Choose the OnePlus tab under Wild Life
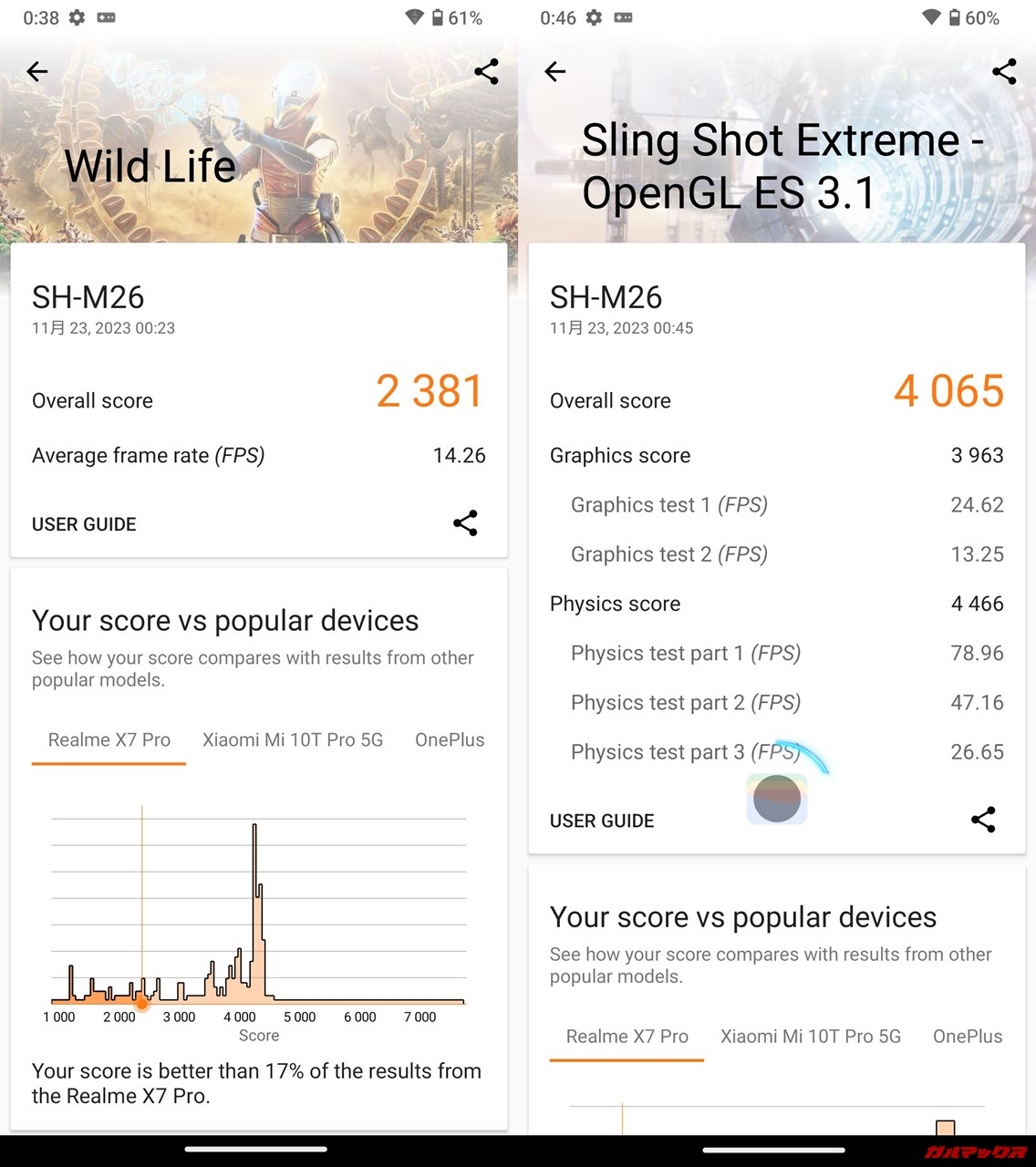1036x1167 pixels. point(450,739)
